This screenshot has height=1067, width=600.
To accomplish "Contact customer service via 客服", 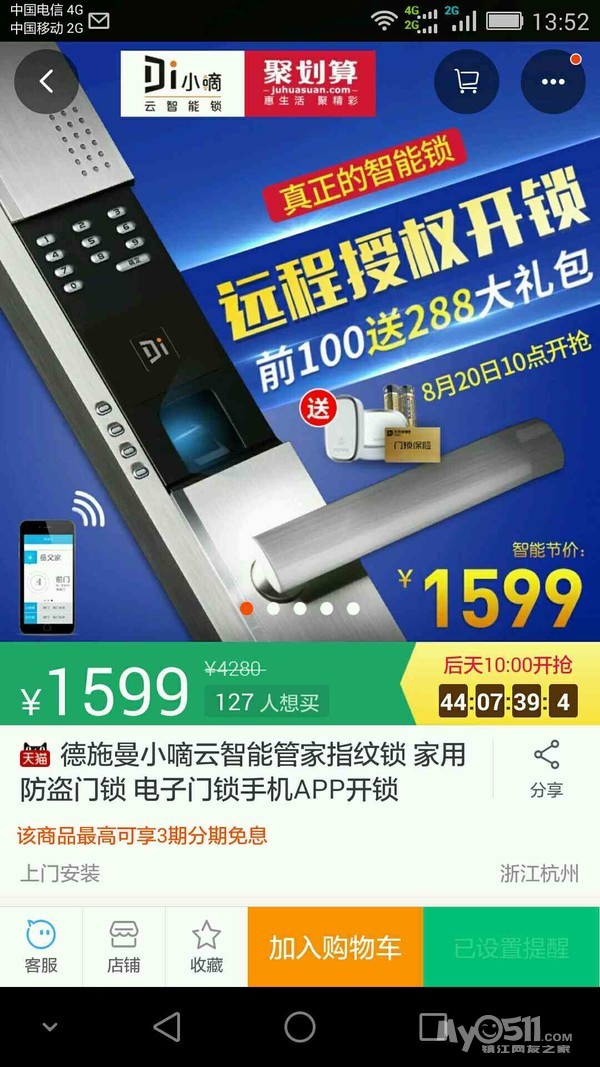I will pos(41,947).
